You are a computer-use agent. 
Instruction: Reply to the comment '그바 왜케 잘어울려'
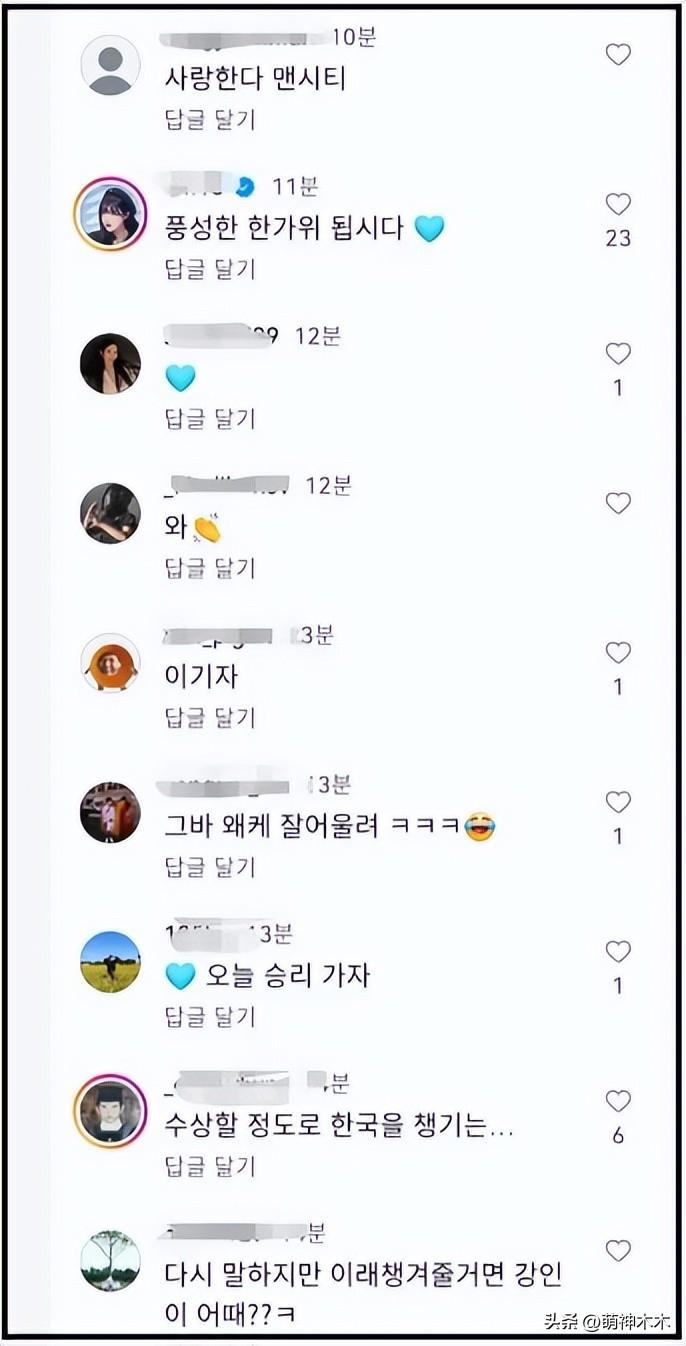[x=210, y=867]
